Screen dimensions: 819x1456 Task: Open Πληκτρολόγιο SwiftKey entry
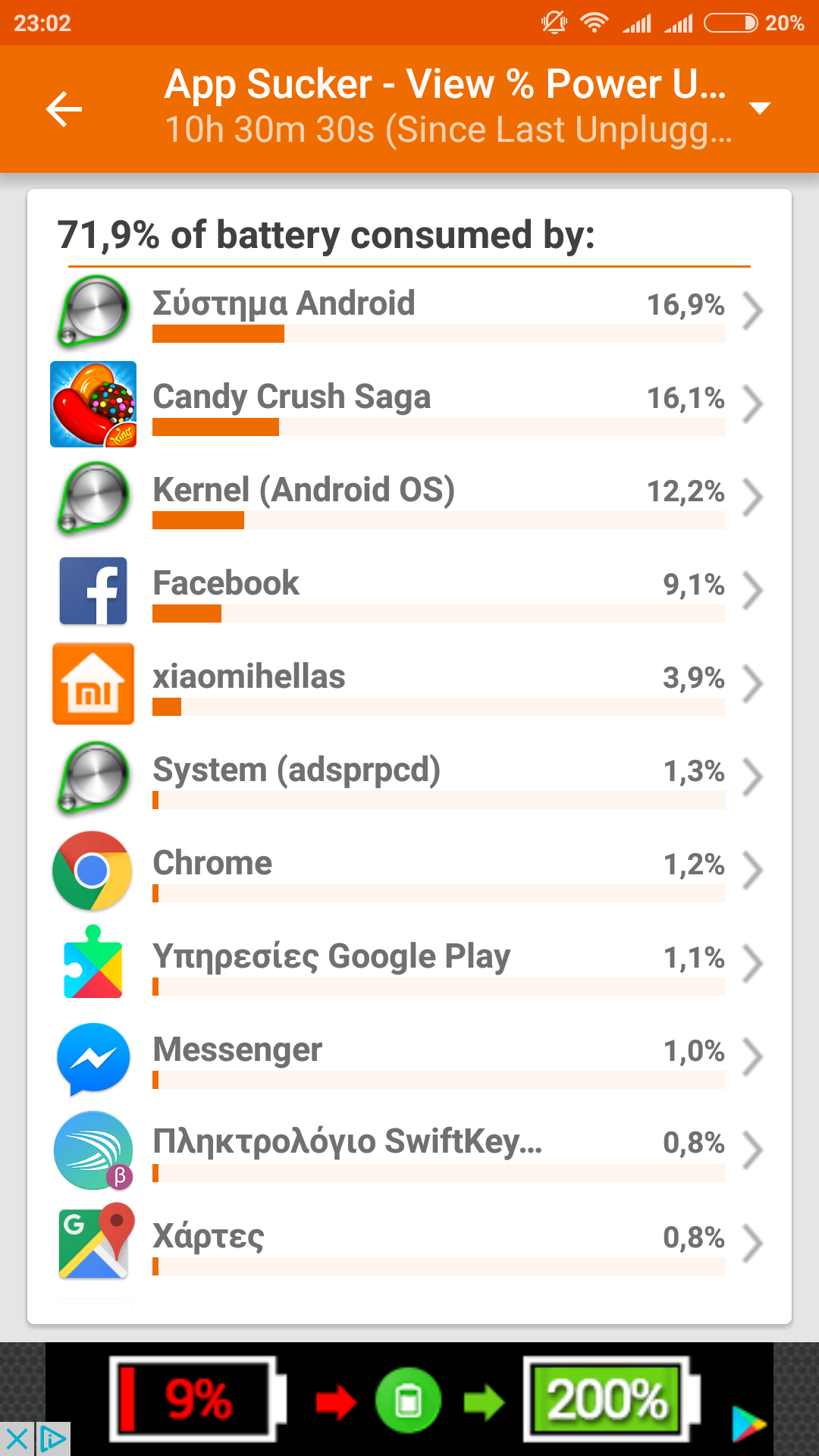click(409, 1150)
